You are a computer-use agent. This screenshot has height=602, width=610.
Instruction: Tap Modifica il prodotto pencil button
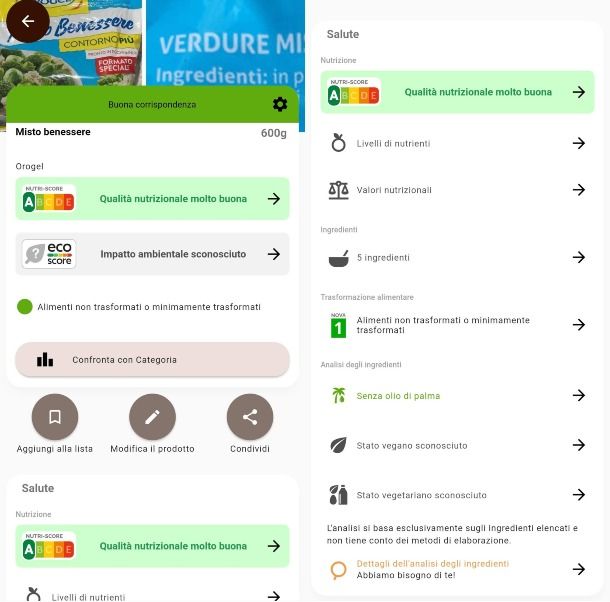pyautogui.click(x=152, y=417)
